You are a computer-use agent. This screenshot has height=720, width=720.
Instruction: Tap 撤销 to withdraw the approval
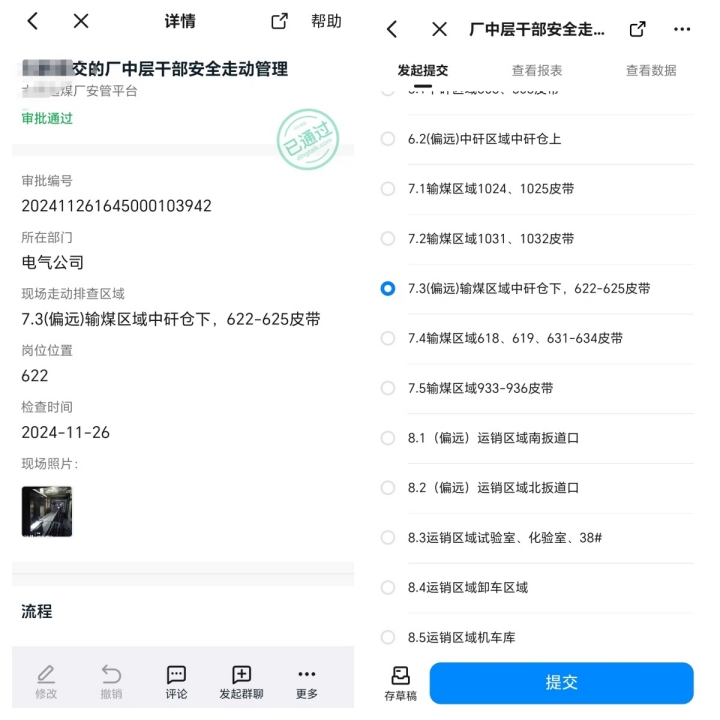pyautogui.click(x=112, y=682)
